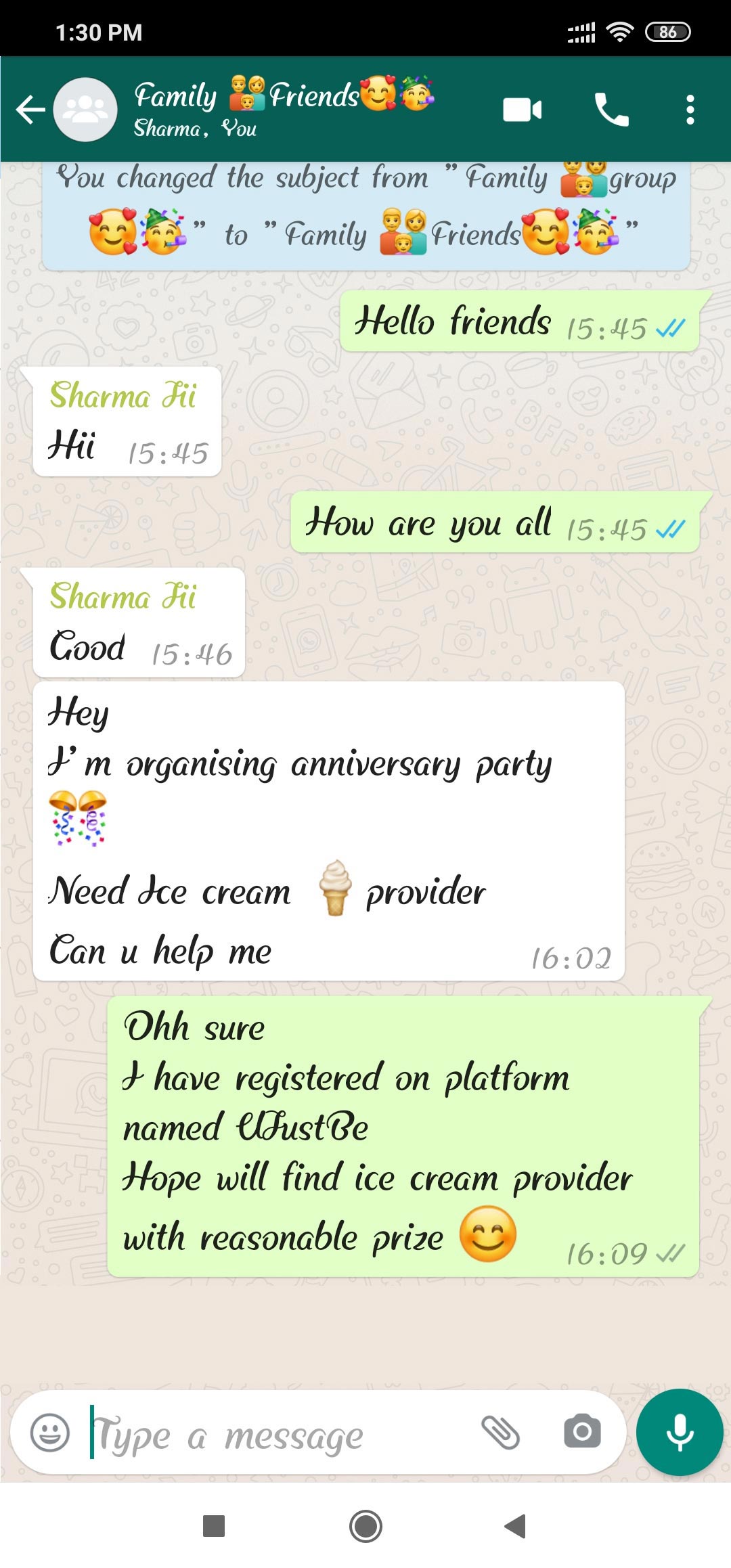Viewport: 731px width, 1568px height.
Task: Open the camera from the message bar
Action: click(582, 1432)
